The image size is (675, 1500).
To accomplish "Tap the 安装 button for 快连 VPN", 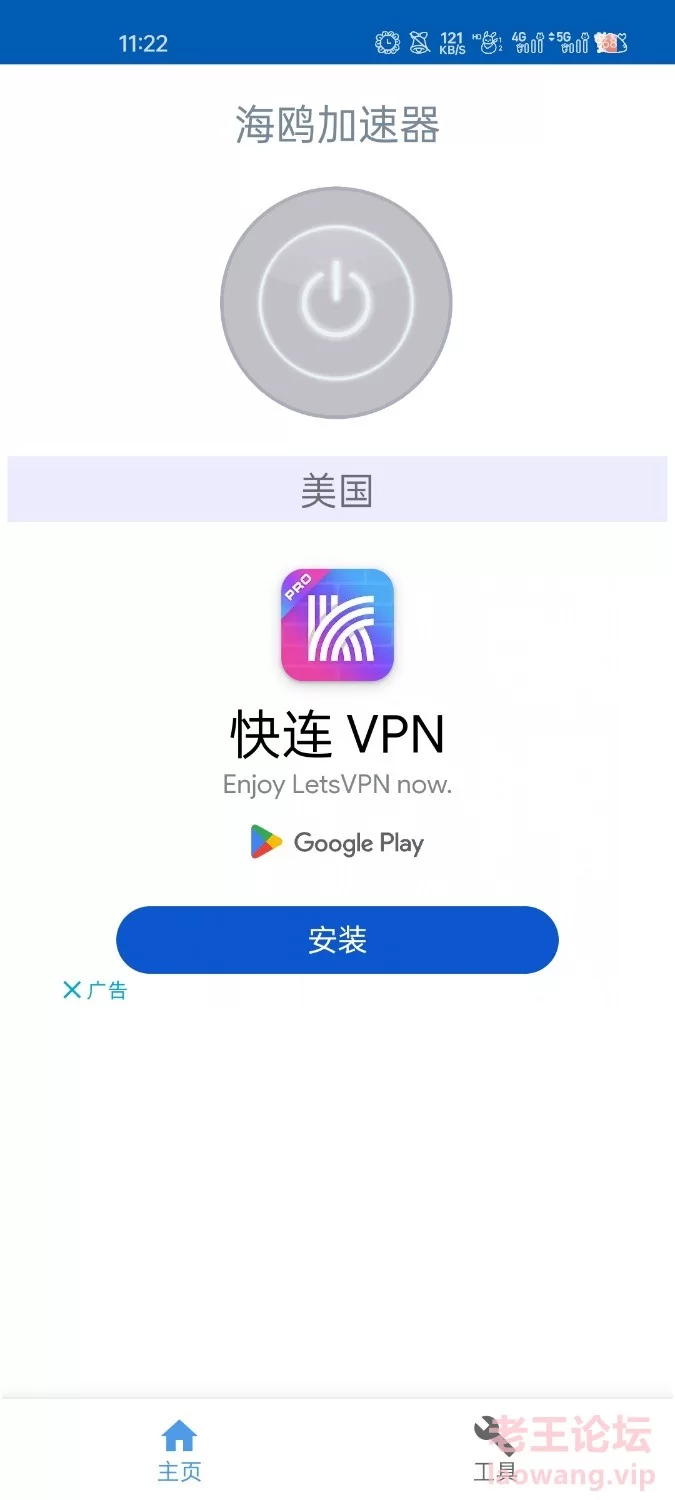I will click(x=337, y=940).
